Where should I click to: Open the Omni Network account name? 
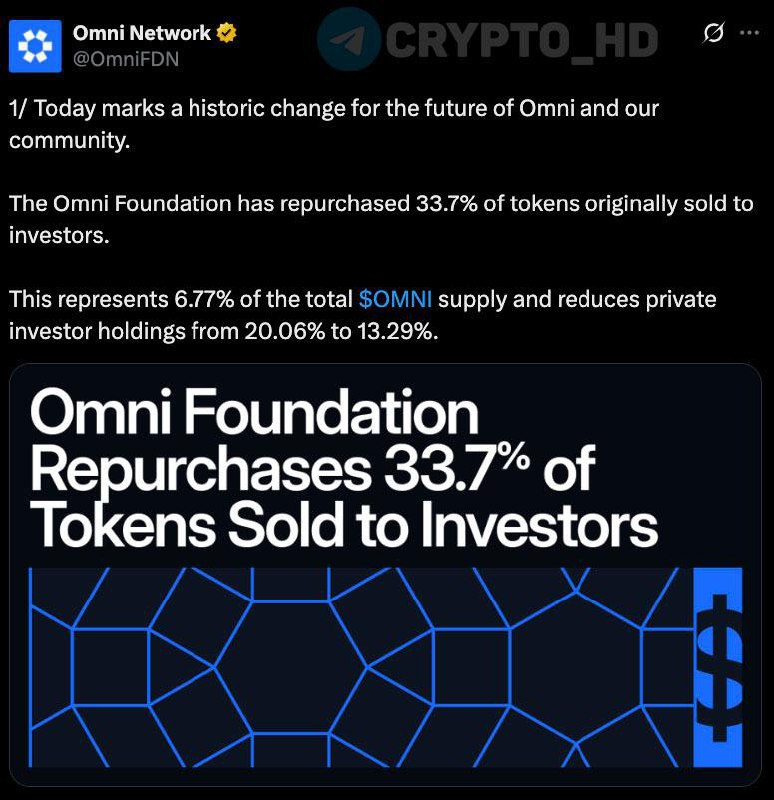[x=141, y=32]
